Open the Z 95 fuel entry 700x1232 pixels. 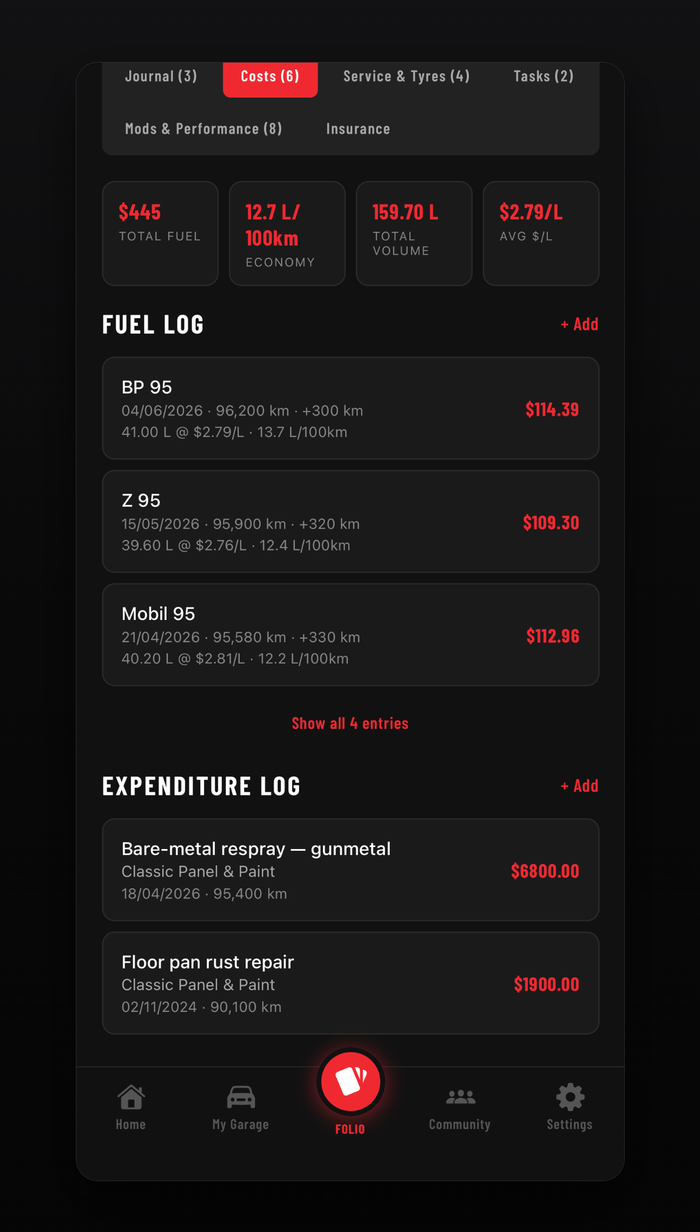(351, 521)
